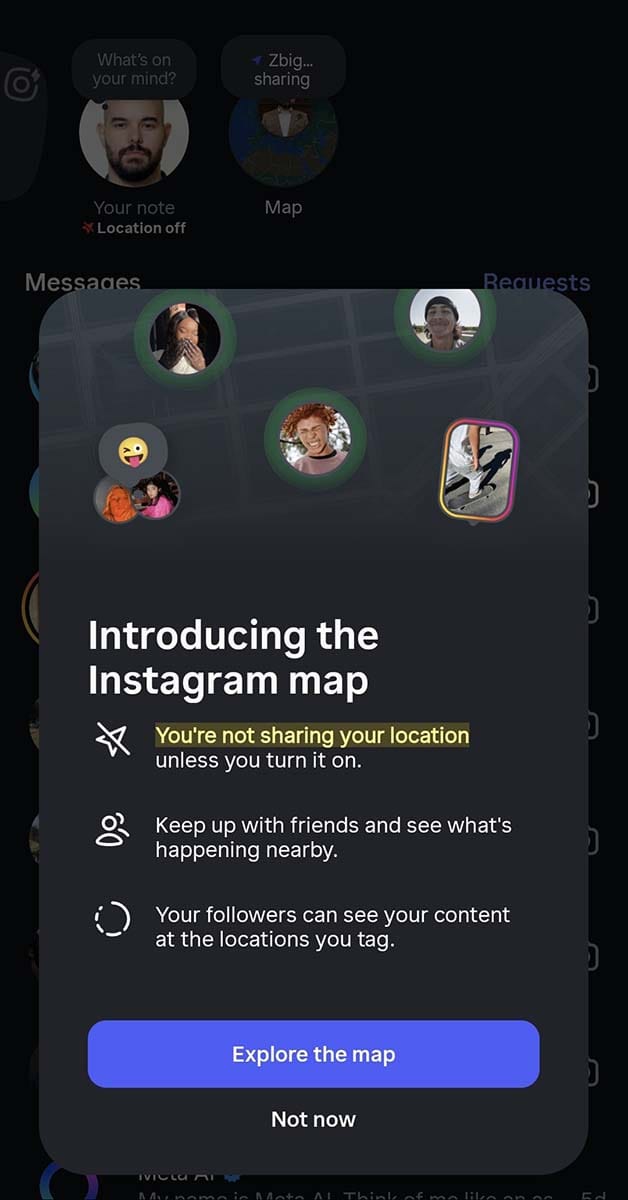
Task: Dismiss the dialog with Not now
Action: [313, 1119]
